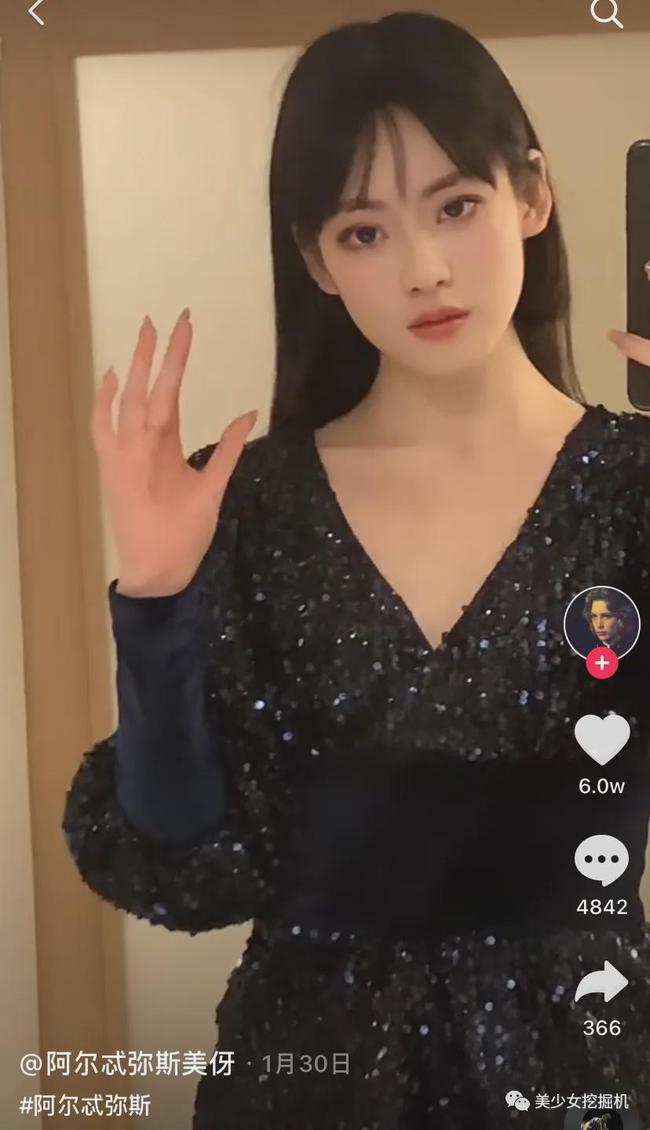
Task: Like this video with the heart icon
Action: click(x=601, y=740)
